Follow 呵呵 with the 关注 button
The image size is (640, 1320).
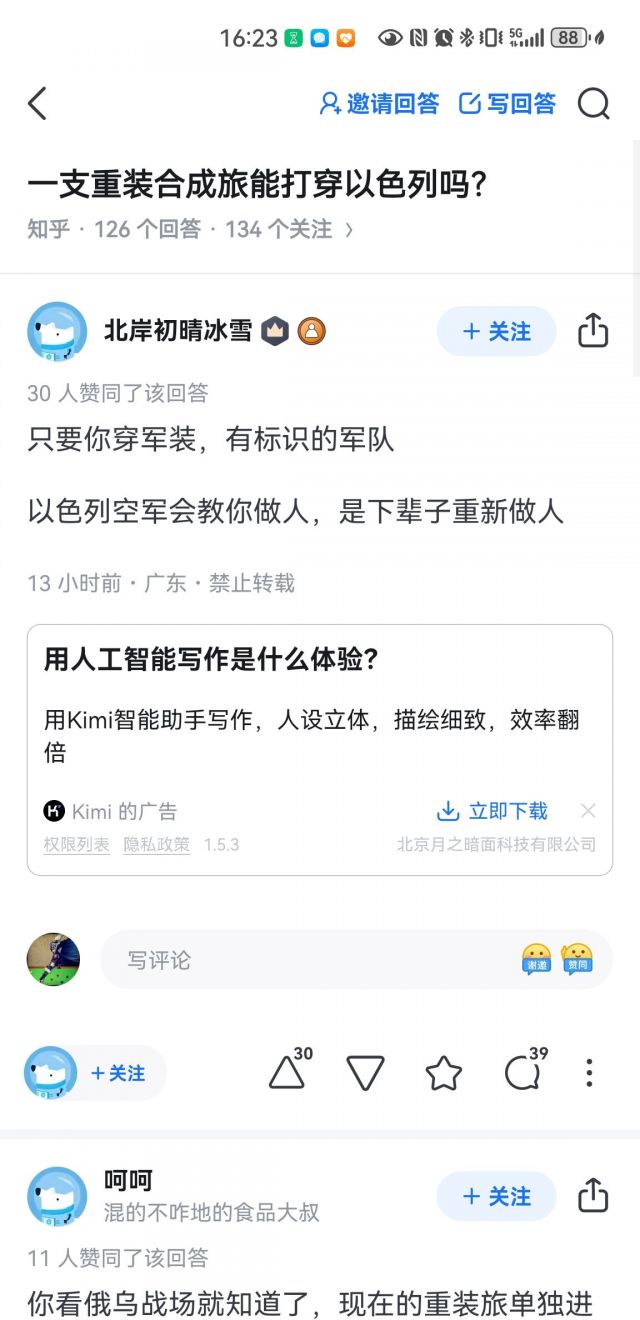pyautogui.click(x=496, y=1196)
